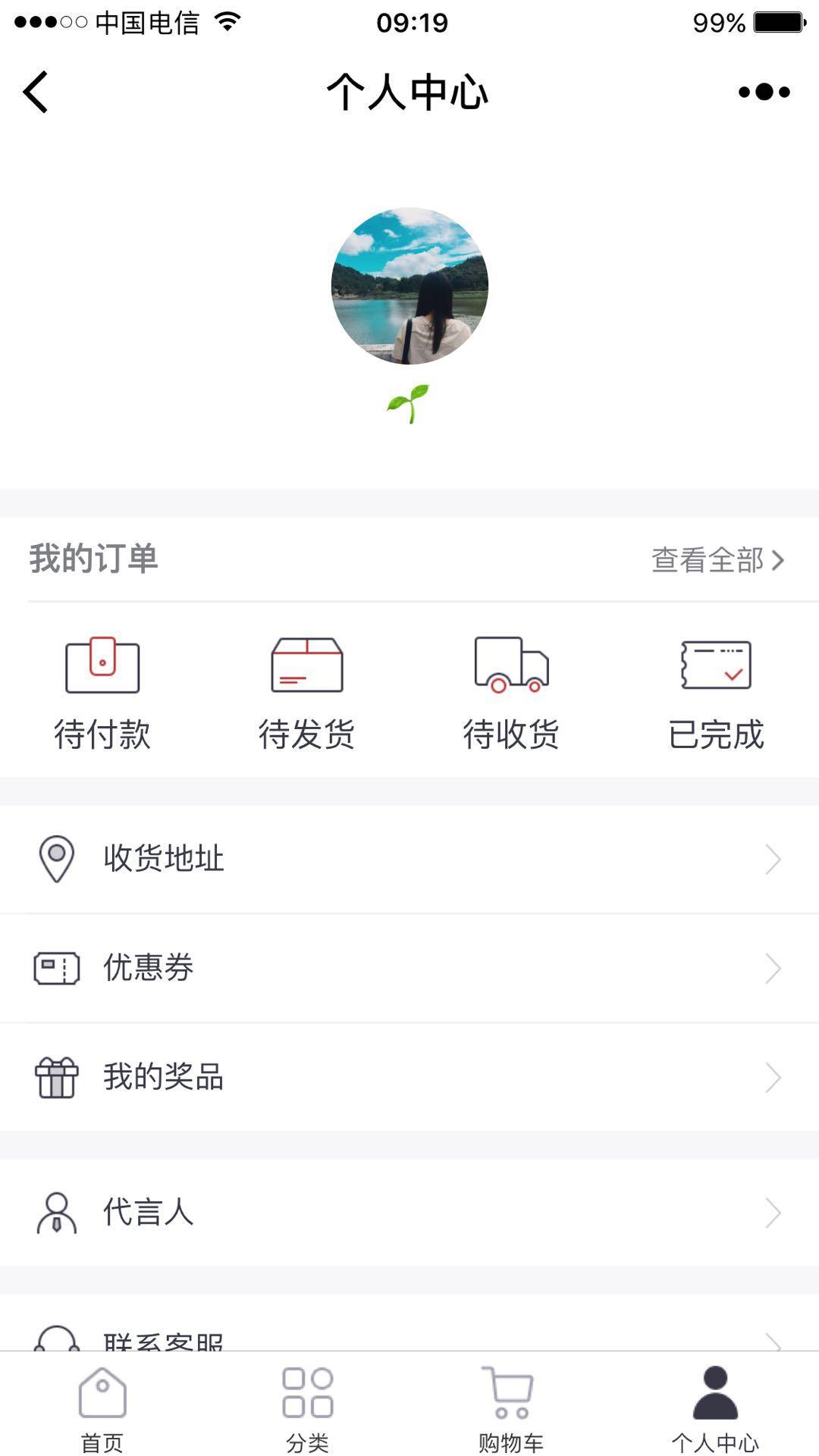Open the 联系客服 customer service row
Screen dimensions: 819x1456
pyautogui.click(x=409, y=1322)
